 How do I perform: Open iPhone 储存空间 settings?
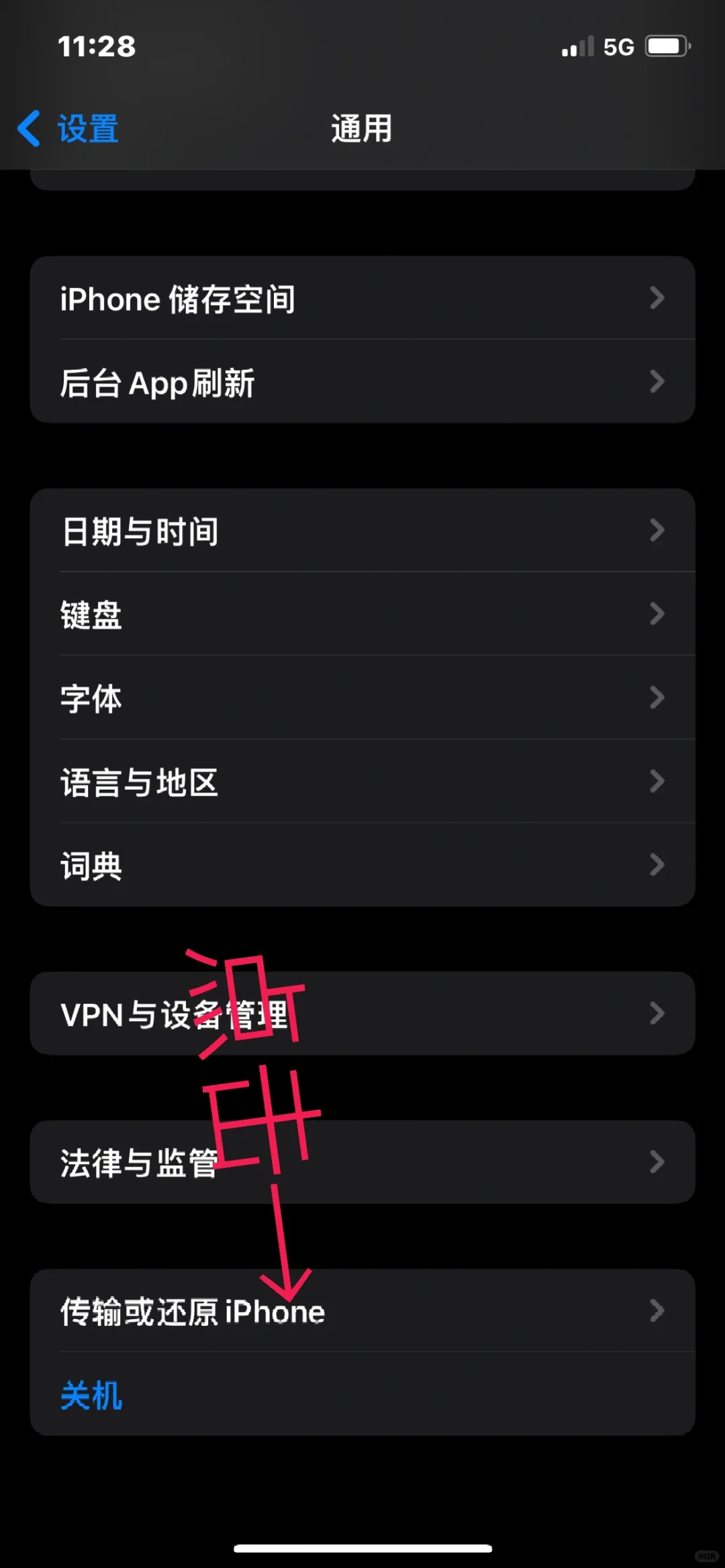[x=177, y=299]
